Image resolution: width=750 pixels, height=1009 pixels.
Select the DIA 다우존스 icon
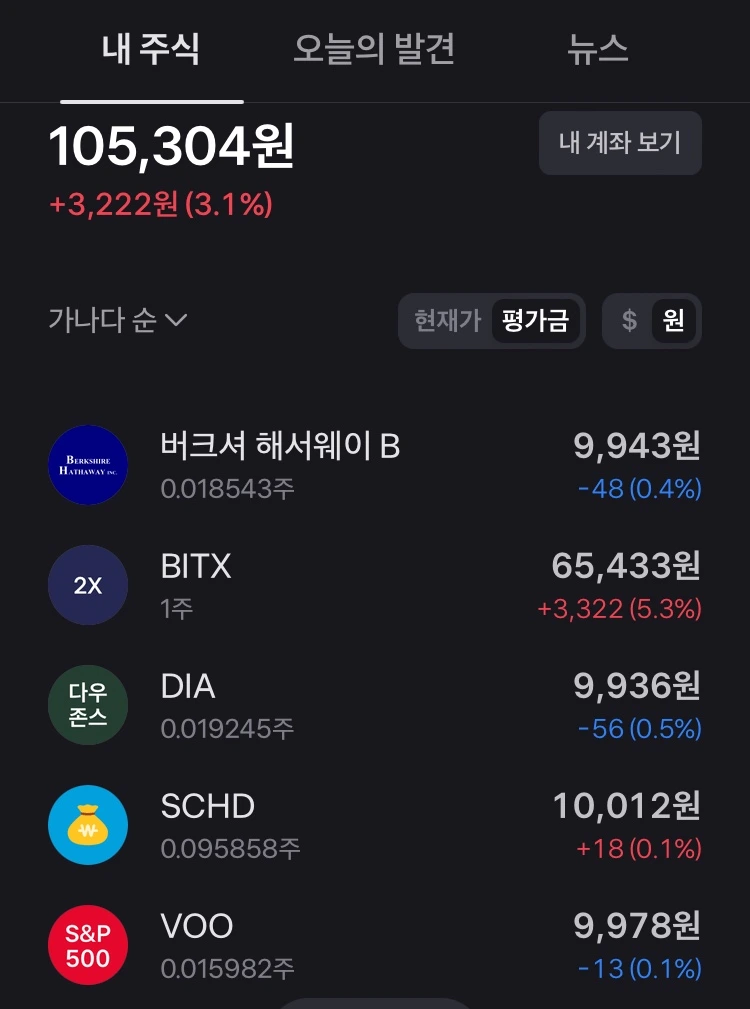click(87, 705)
